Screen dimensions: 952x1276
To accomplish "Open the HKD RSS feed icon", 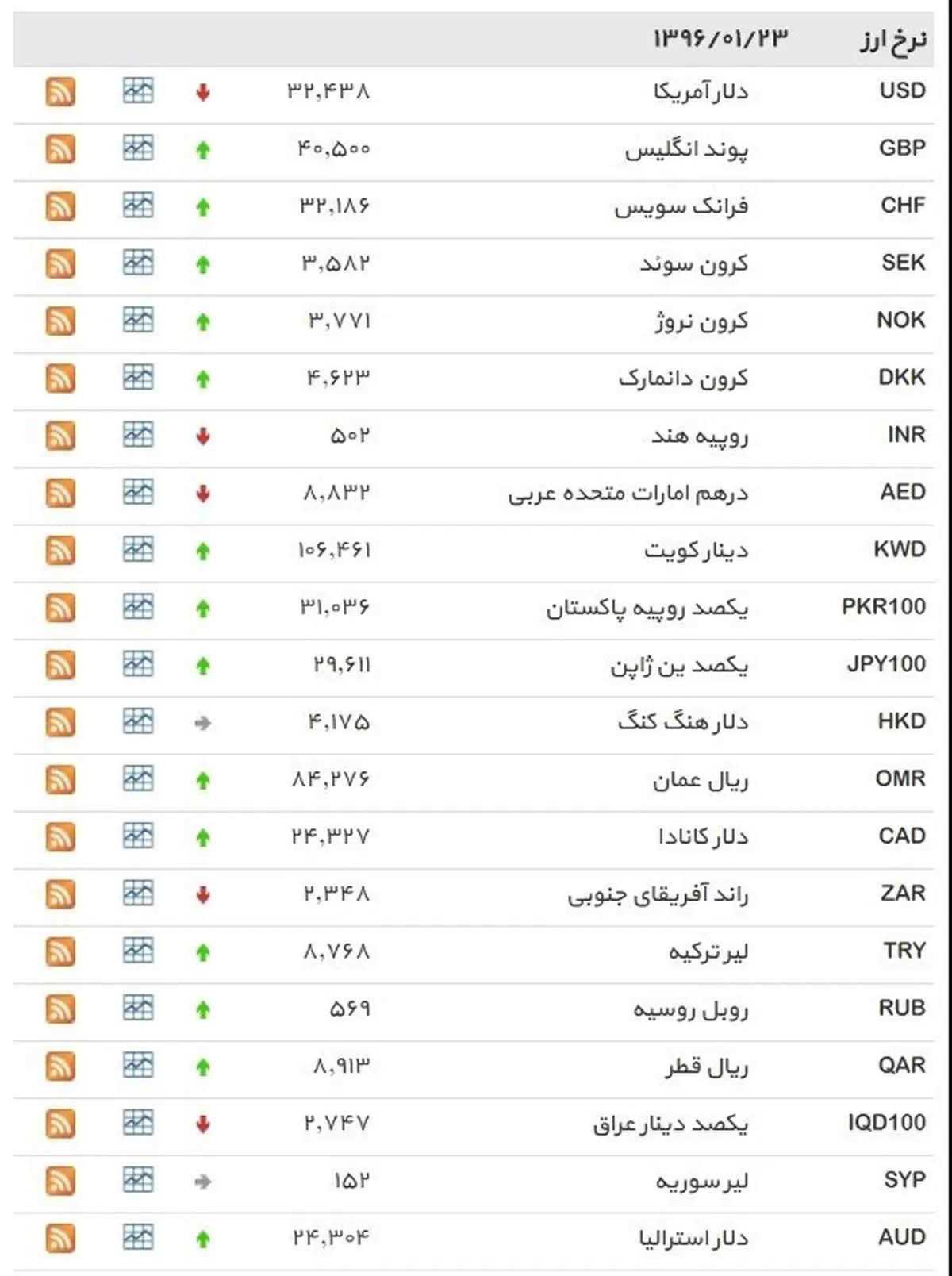I will pyautogui.click(x=60, y=723).
